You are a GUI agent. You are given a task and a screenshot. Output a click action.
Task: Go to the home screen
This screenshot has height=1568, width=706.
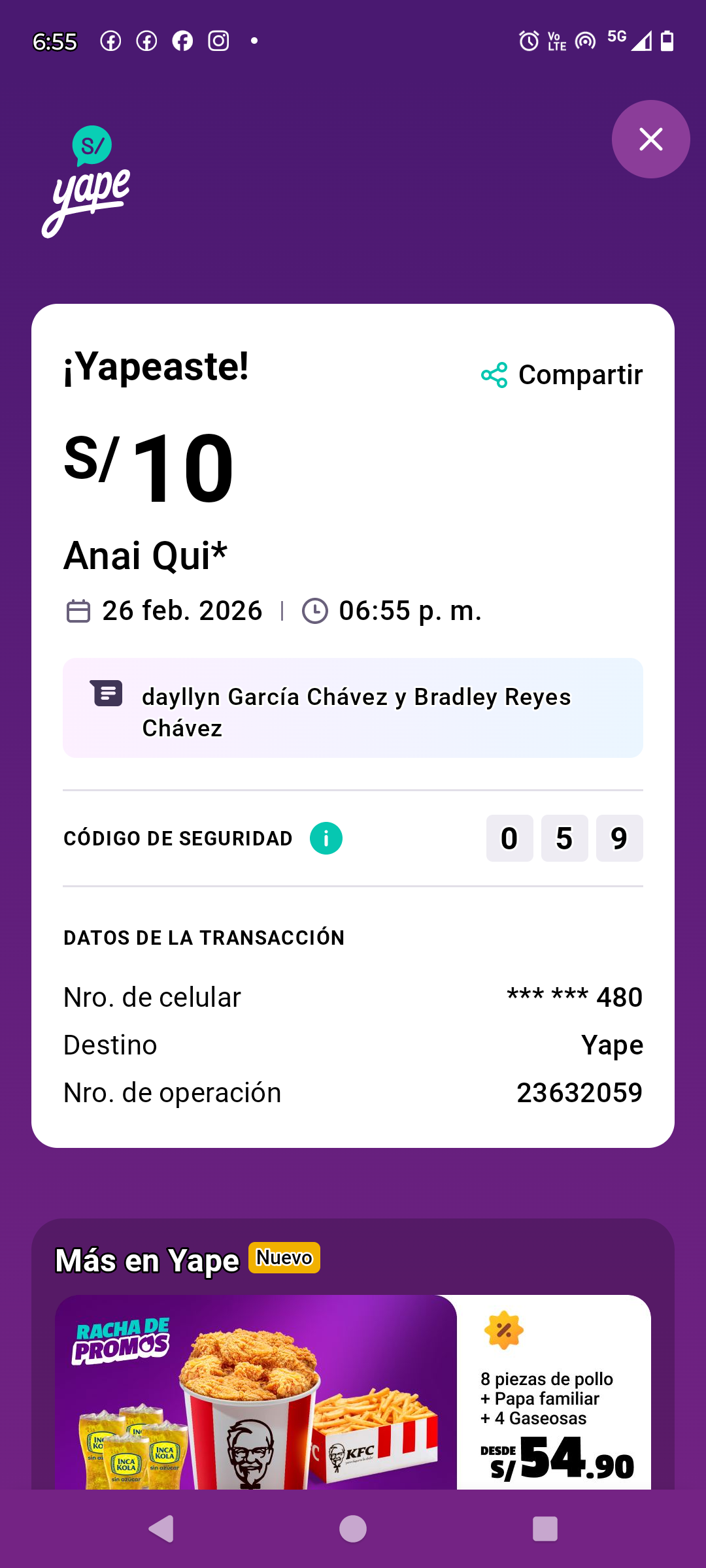pos(353,1529)
